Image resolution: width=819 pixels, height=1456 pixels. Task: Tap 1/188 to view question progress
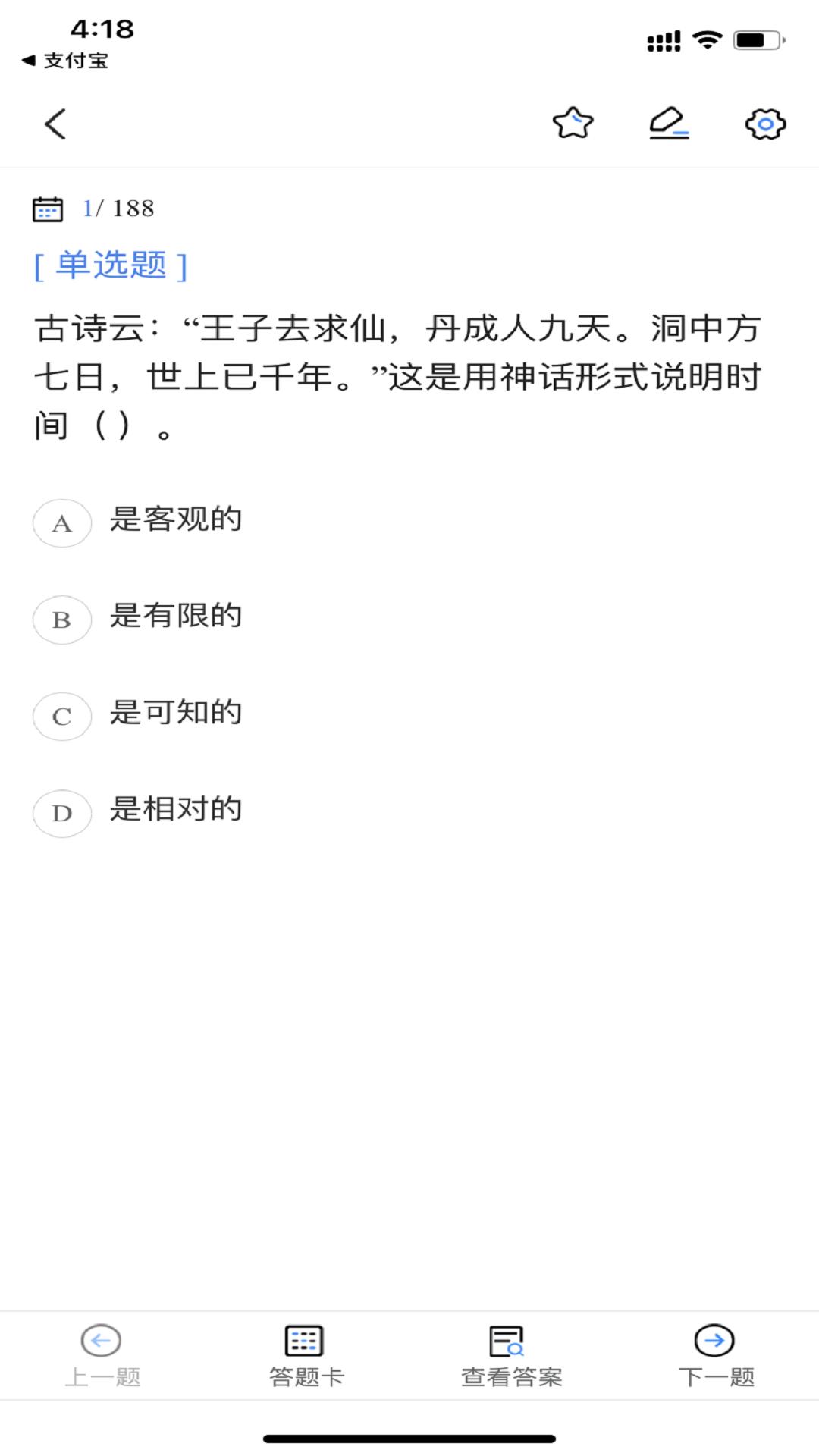click(x=118, y=209)
